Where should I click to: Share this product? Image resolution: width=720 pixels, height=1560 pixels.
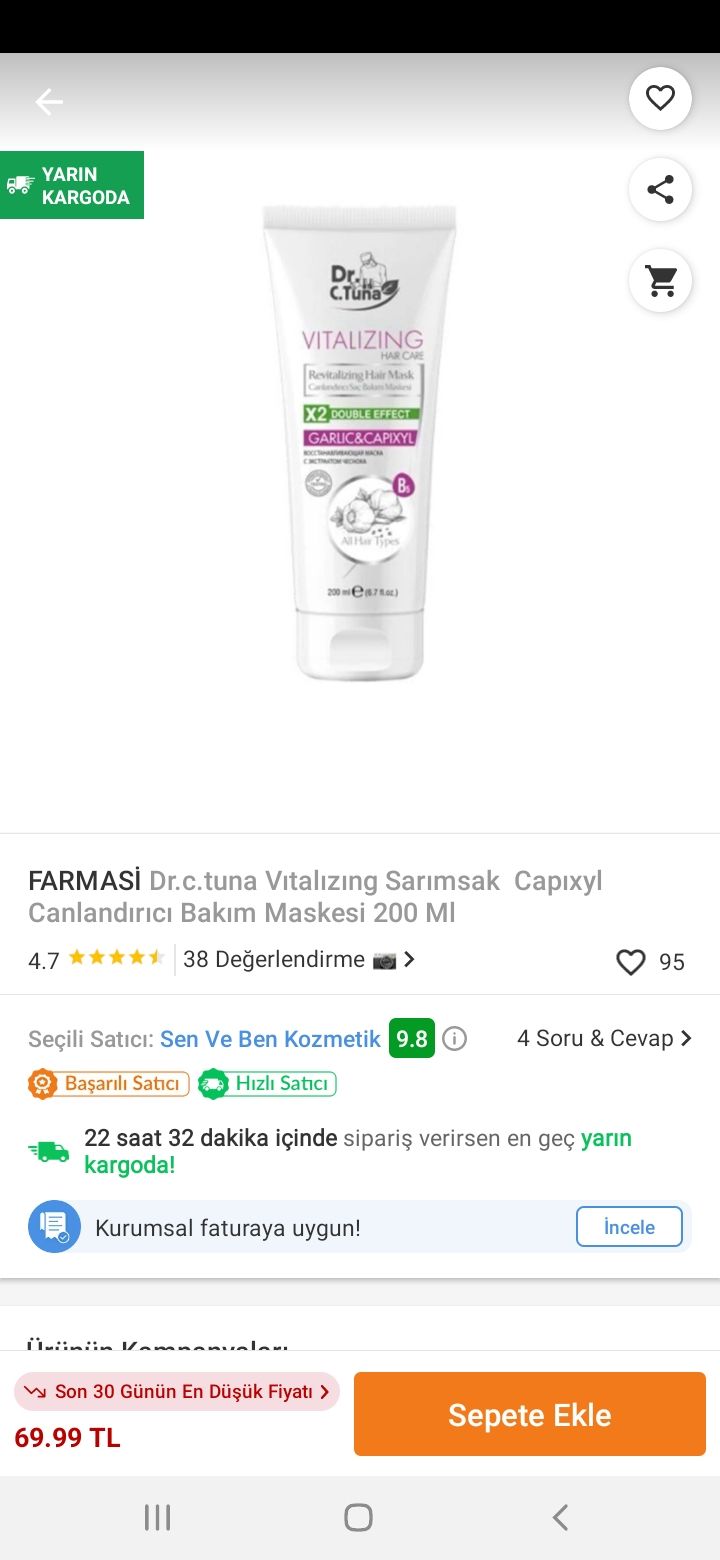click(660, 189)
